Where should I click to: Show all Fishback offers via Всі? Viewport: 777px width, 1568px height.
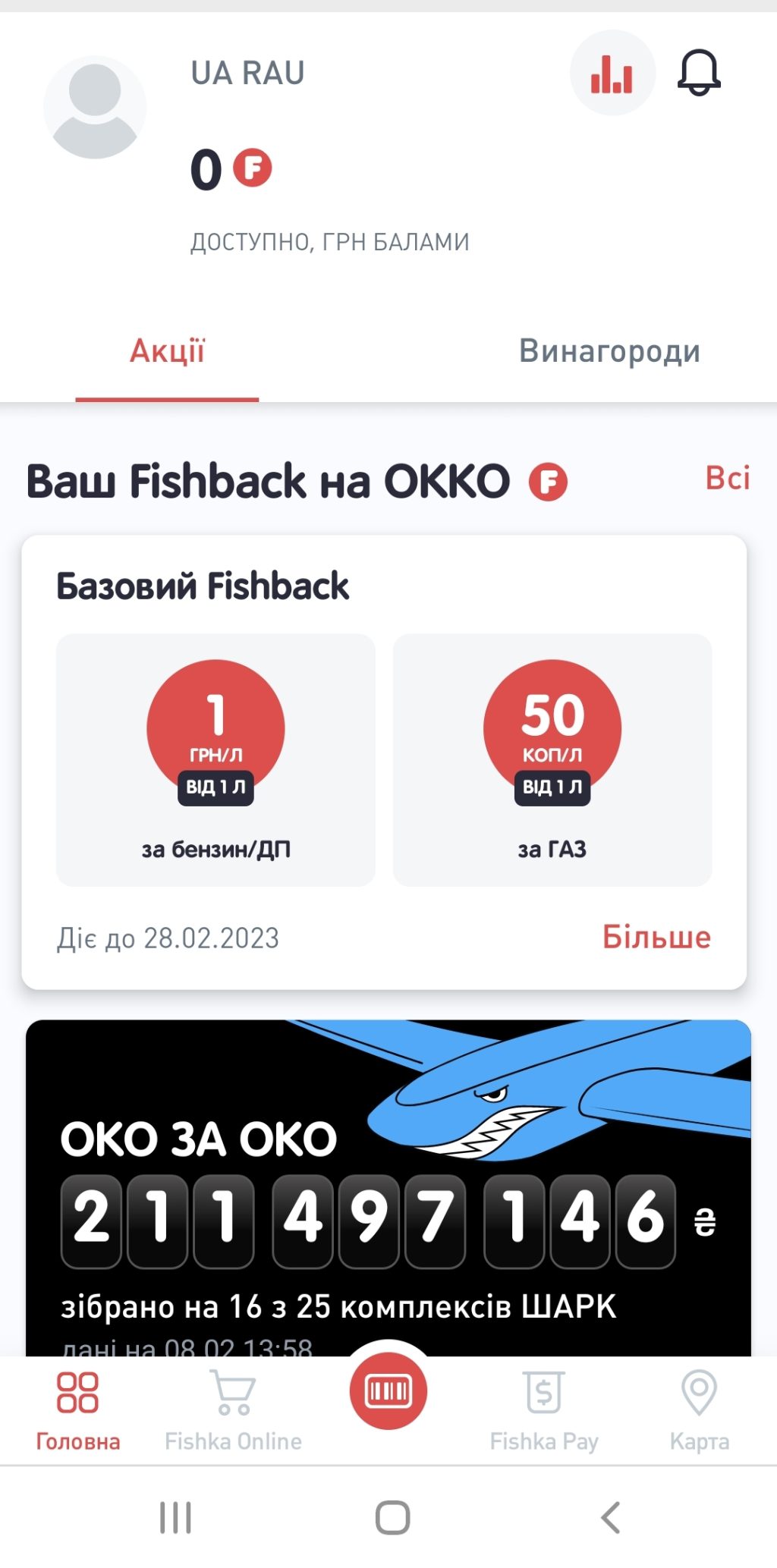(x=727, y=479)
